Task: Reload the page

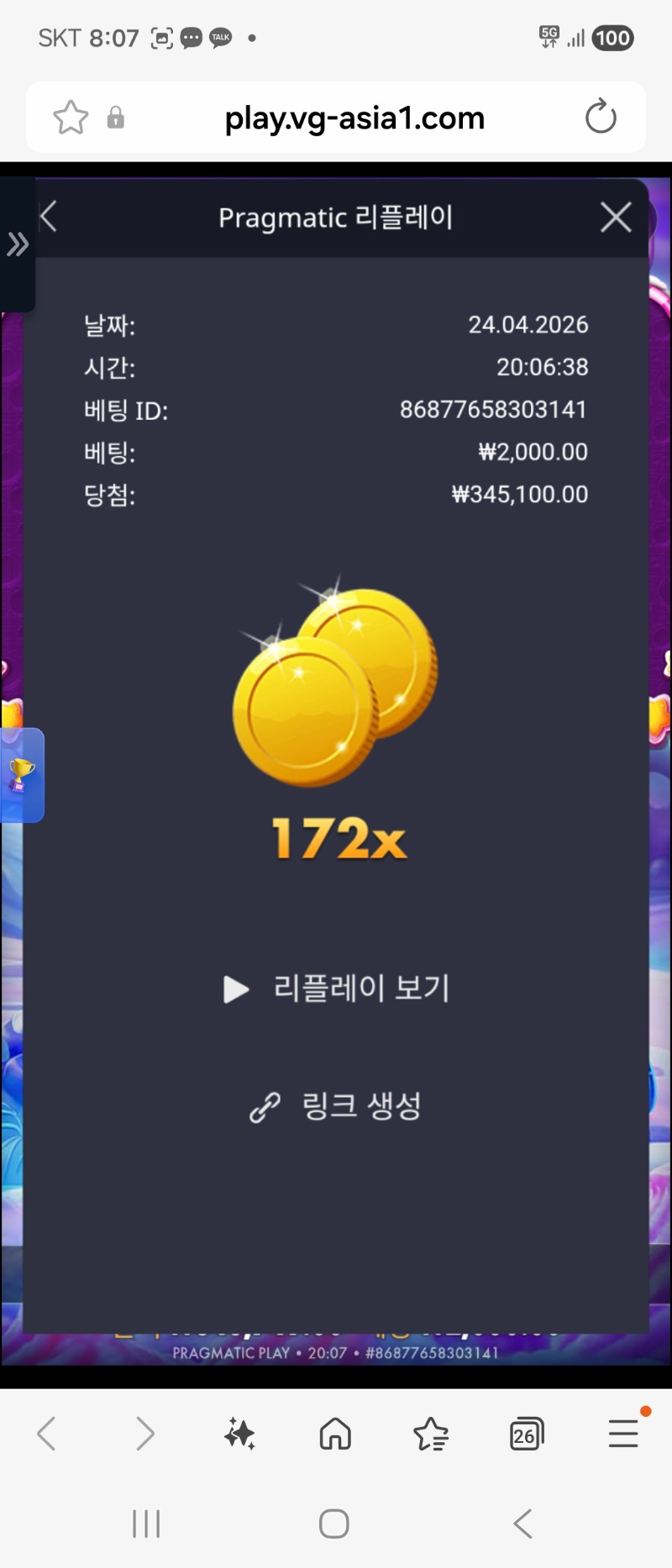Action: tap(601, 118)
